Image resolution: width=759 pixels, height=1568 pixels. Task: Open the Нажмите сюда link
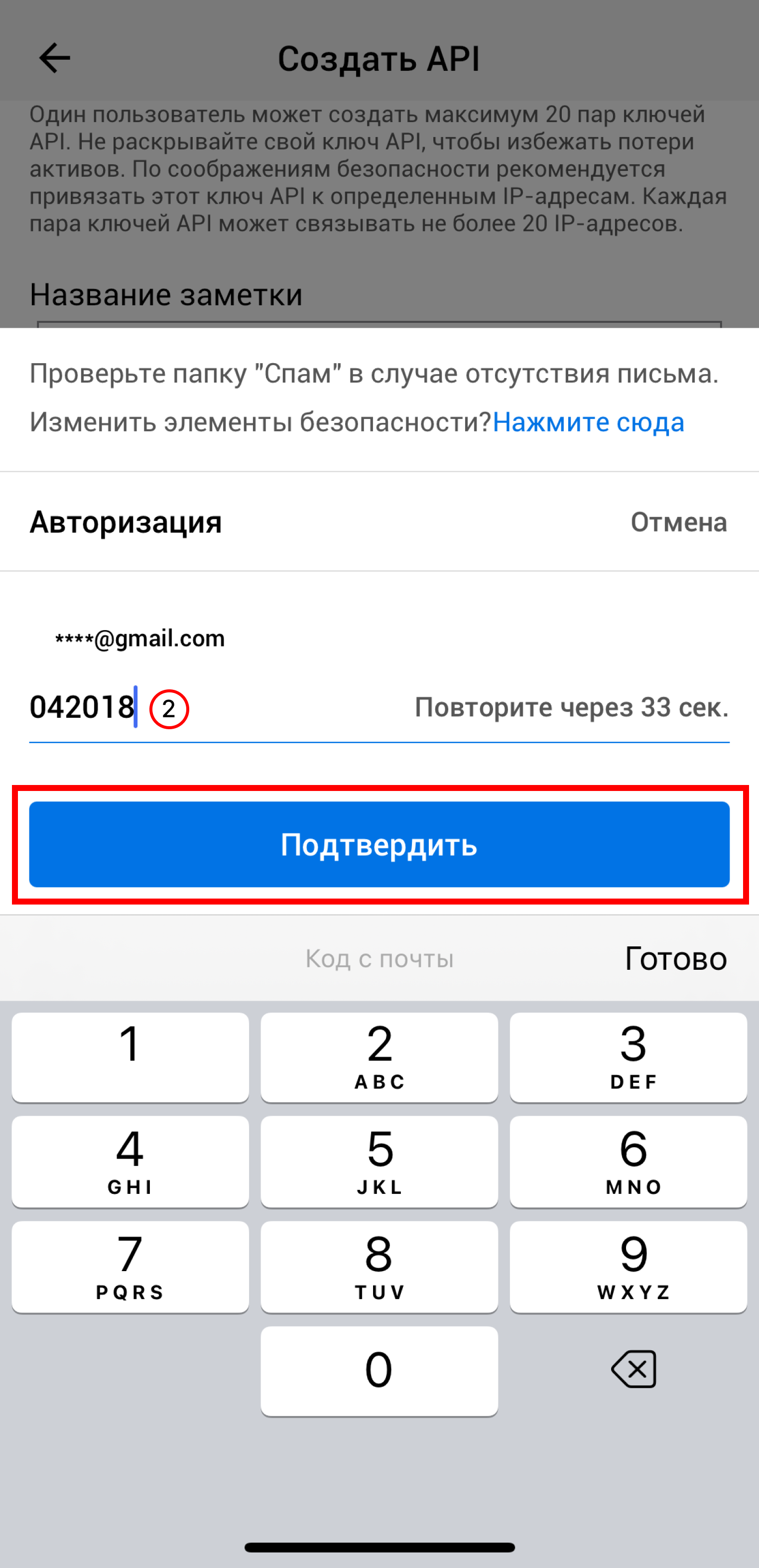pyautogui.click(x=588, y=422)
